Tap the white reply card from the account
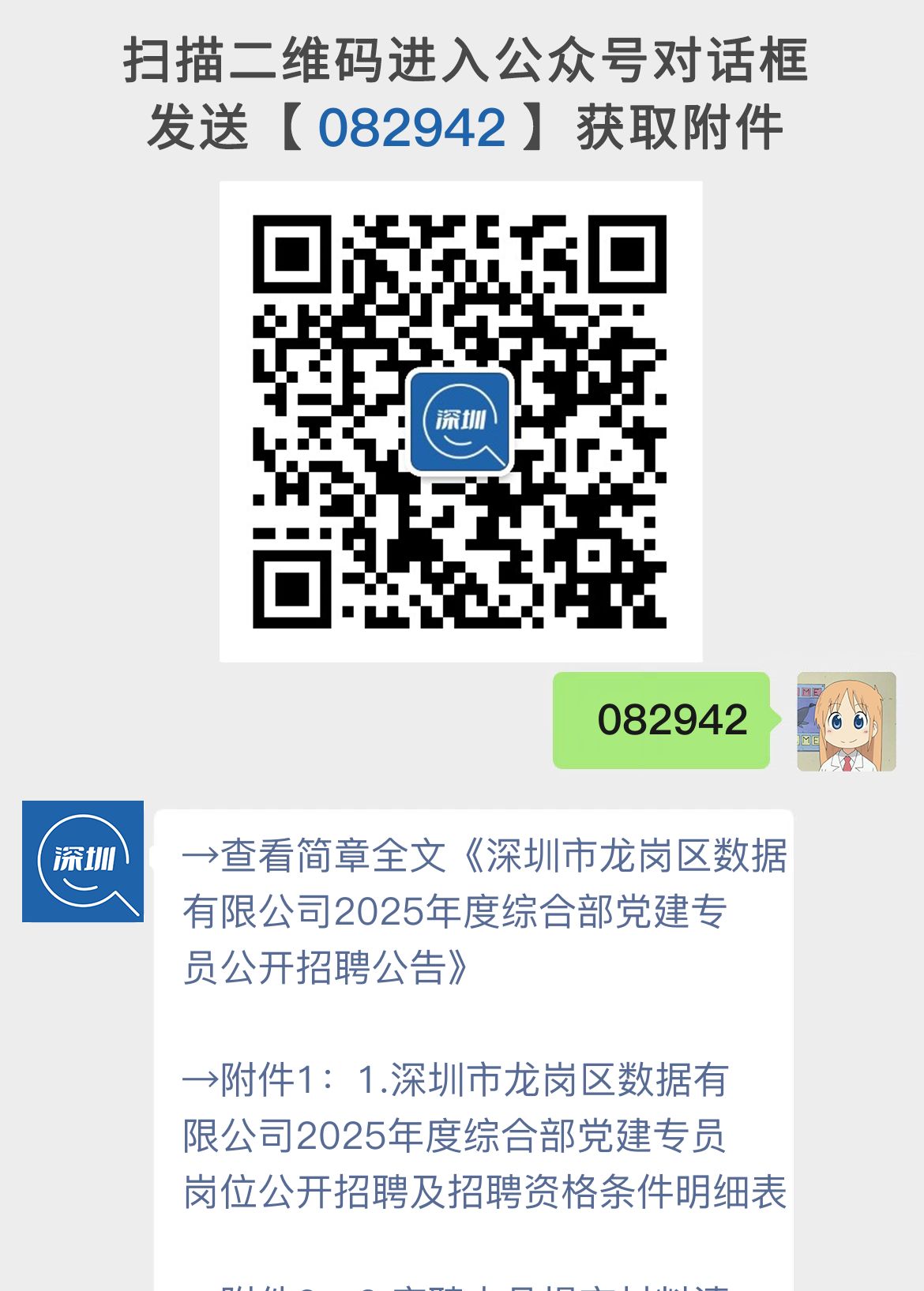924x1291 pixels. click(x=474, y=1026)
